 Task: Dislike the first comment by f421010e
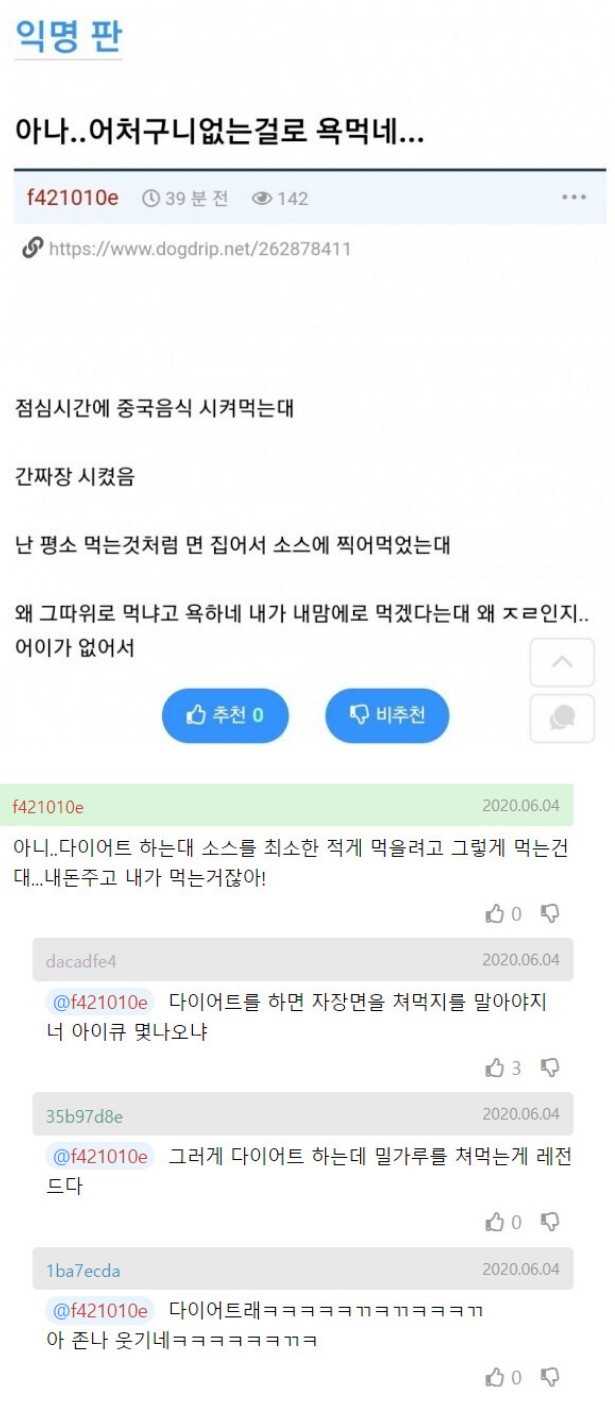point(550,913)
